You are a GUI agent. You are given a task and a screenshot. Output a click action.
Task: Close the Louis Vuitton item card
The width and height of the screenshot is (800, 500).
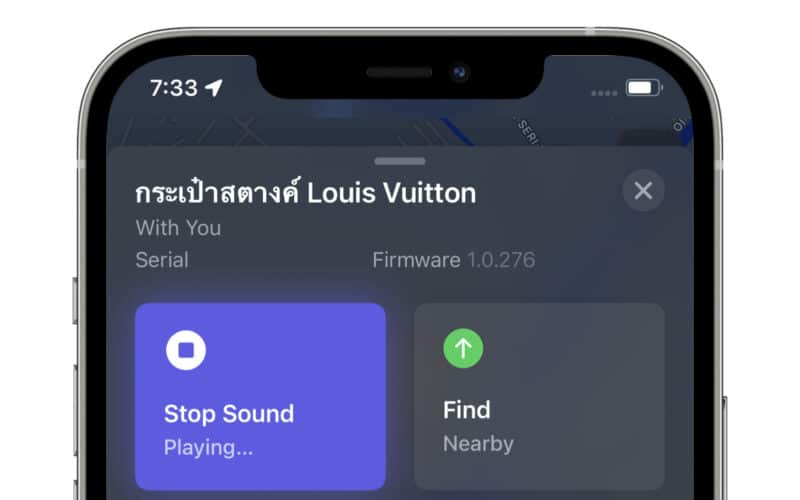(643, 190)
